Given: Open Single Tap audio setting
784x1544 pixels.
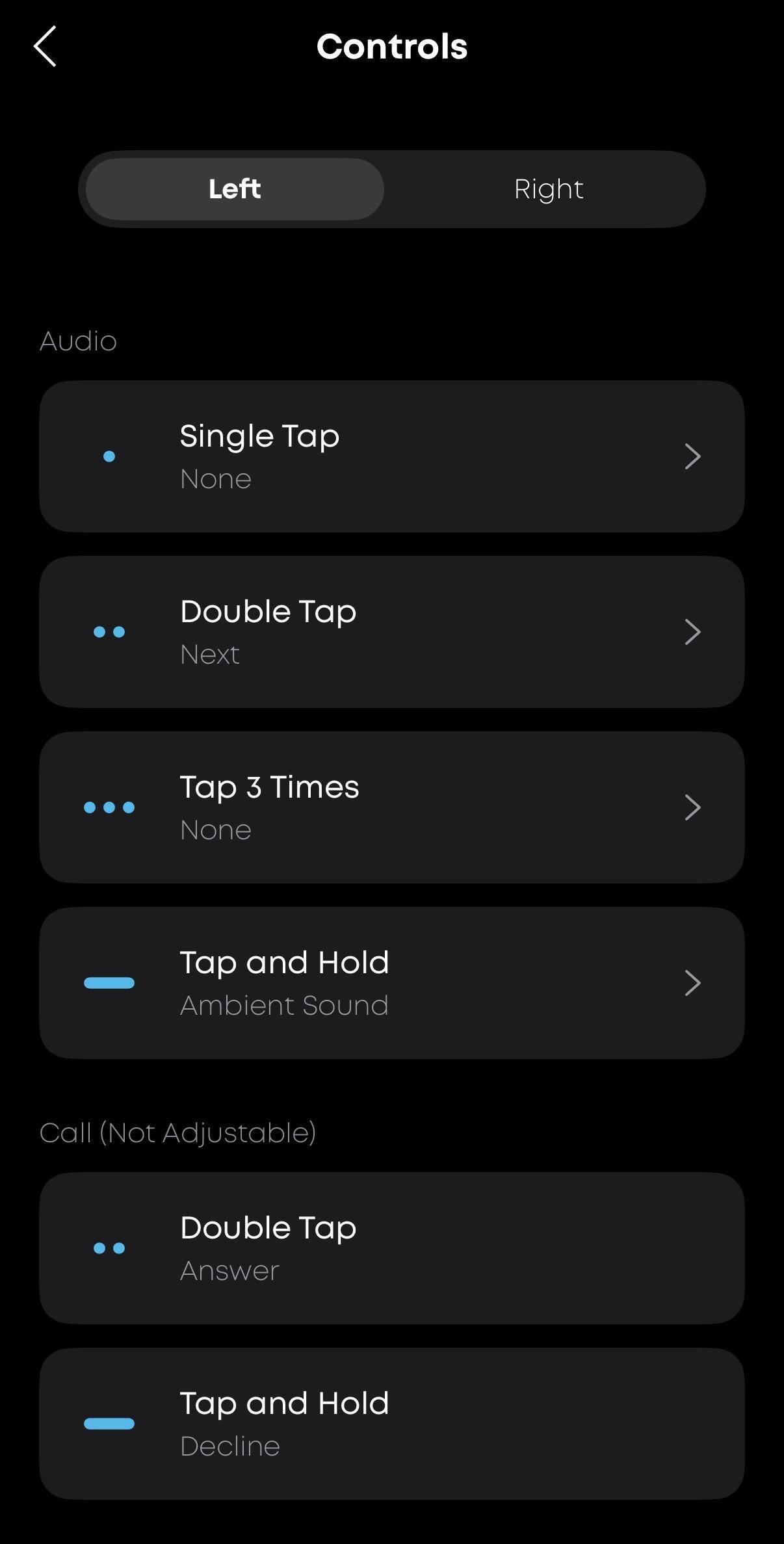Looking at the screenshot, I should coord(391,456).
